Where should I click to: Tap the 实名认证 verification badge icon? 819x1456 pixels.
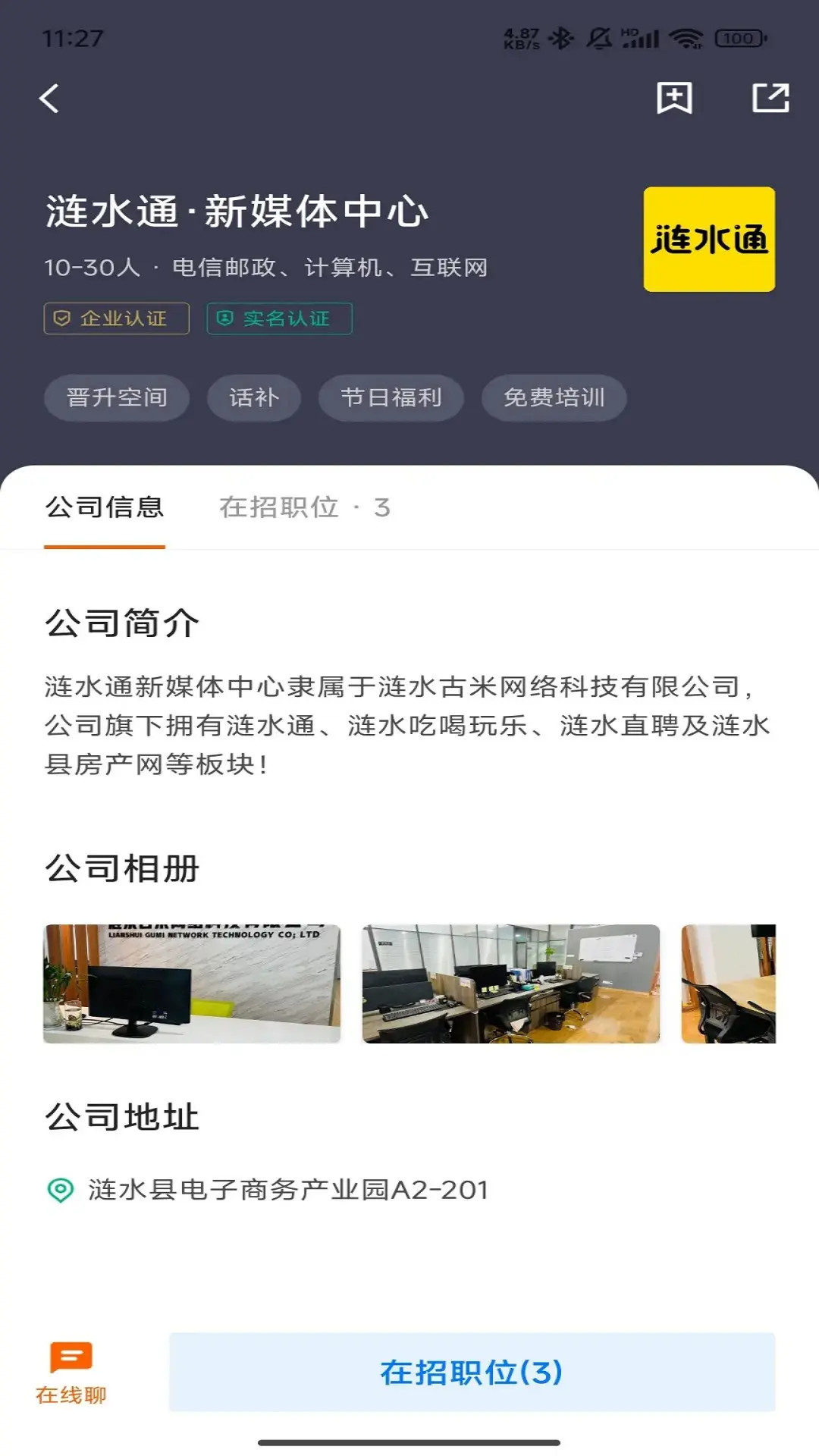point(225,318)
